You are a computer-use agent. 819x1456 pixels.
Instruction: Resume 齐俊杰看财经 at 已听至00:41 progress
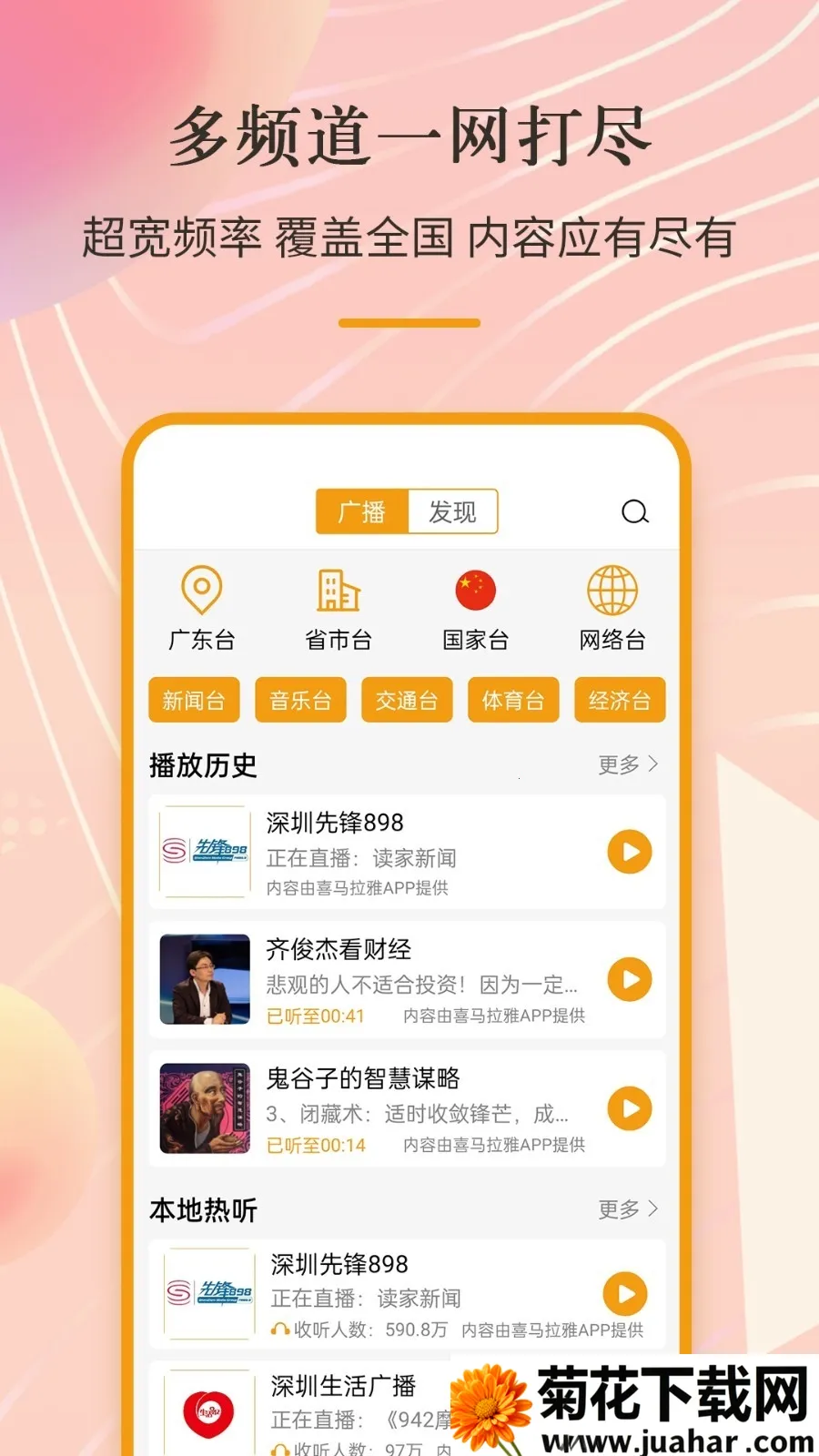(314, 1016)
